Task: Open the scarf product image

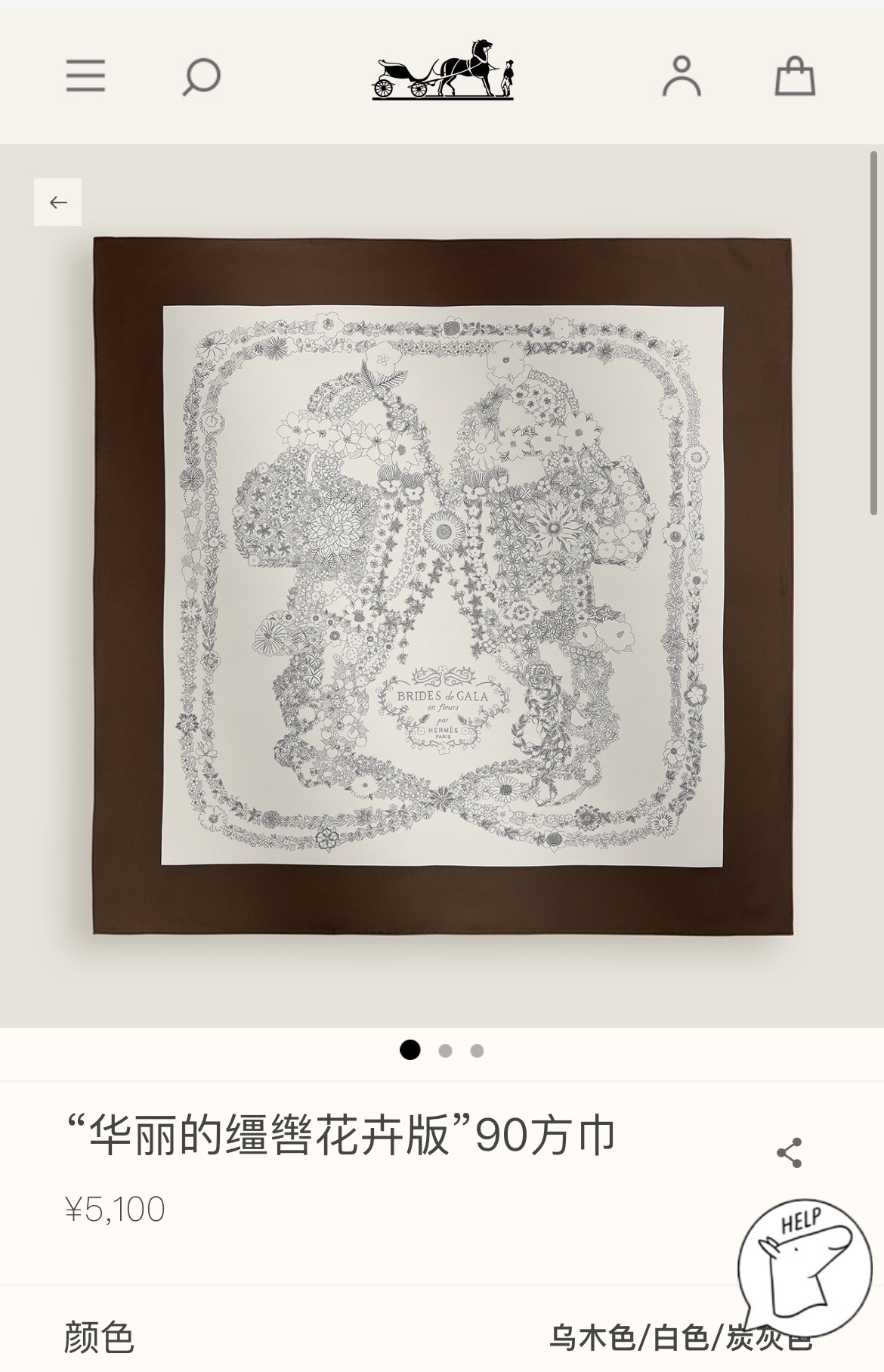Action: (443, 586)
